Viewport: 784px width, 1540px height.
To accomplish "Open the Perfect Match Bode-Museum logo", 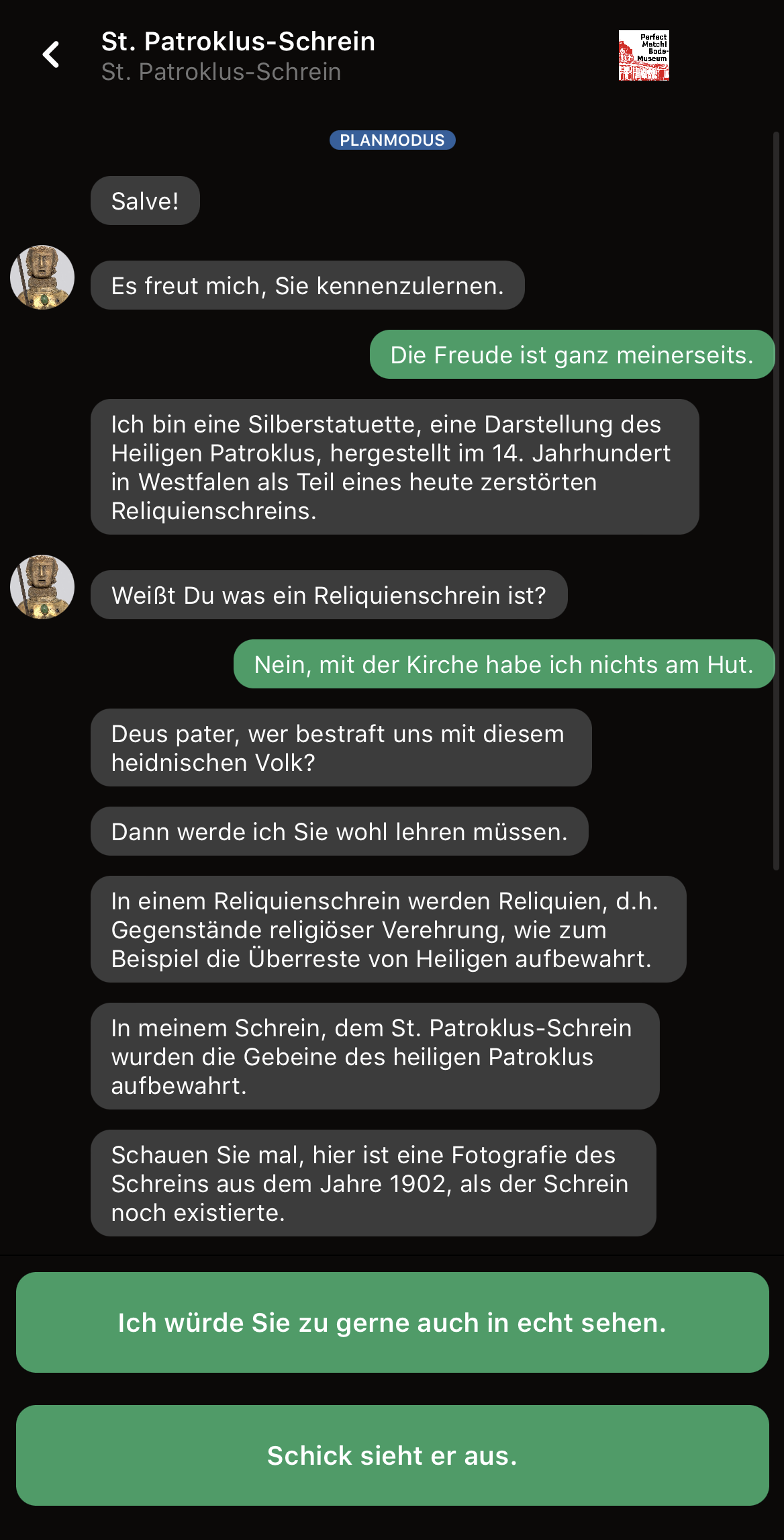I will pyautogui.click(x=643, y=56).
